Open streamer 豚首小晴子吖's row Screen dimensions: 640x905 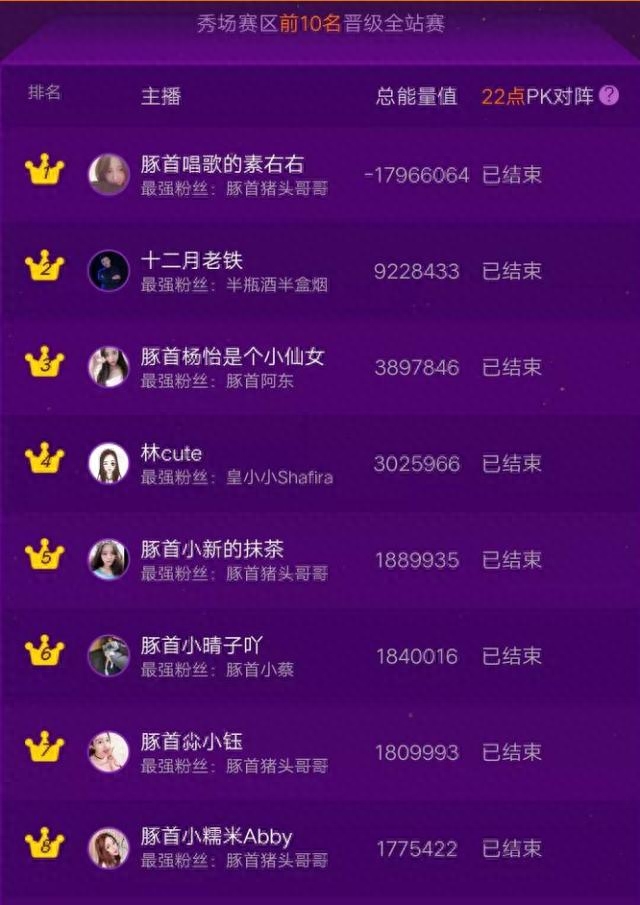point(202,645)
